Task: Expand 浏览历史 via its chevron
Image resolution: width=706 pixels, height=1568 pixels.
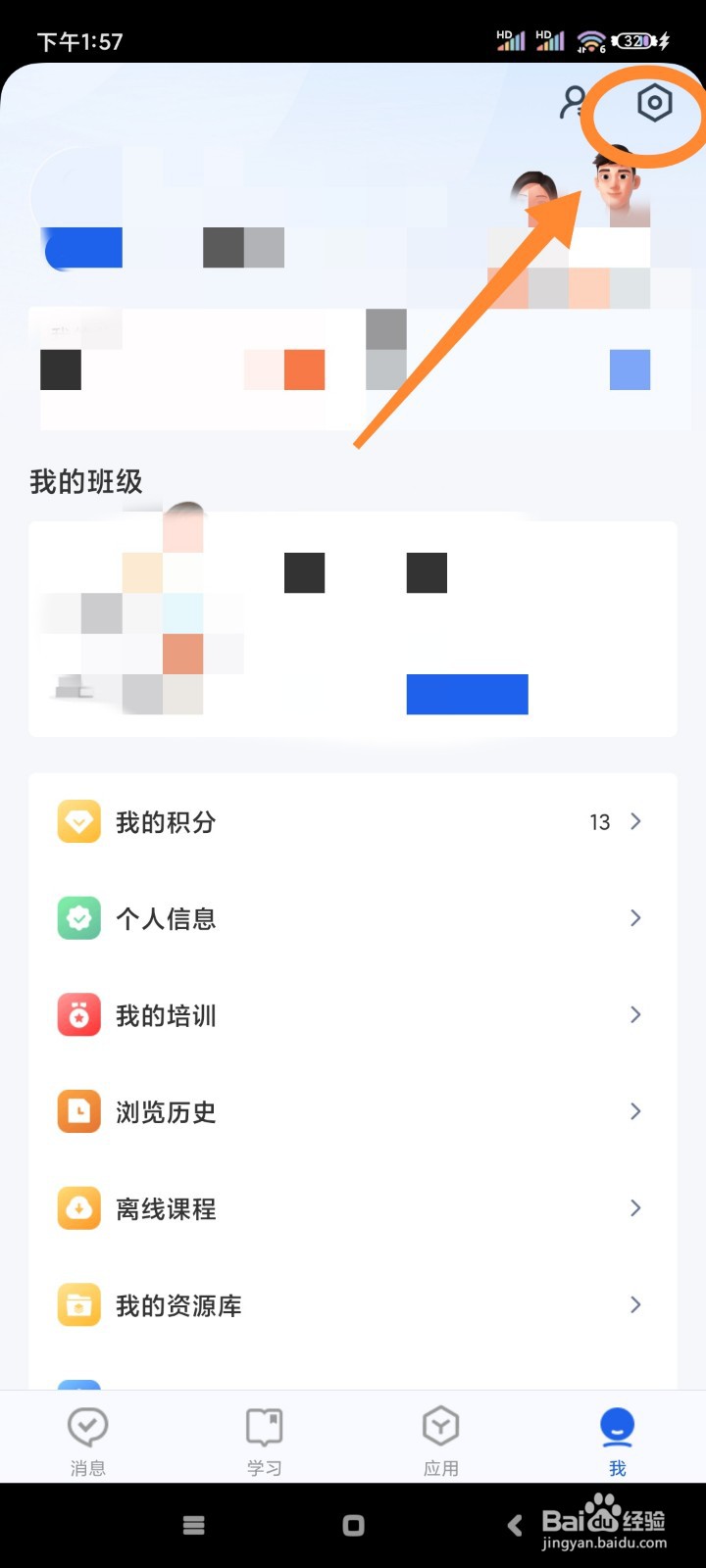Action: tap(634, 1111)
